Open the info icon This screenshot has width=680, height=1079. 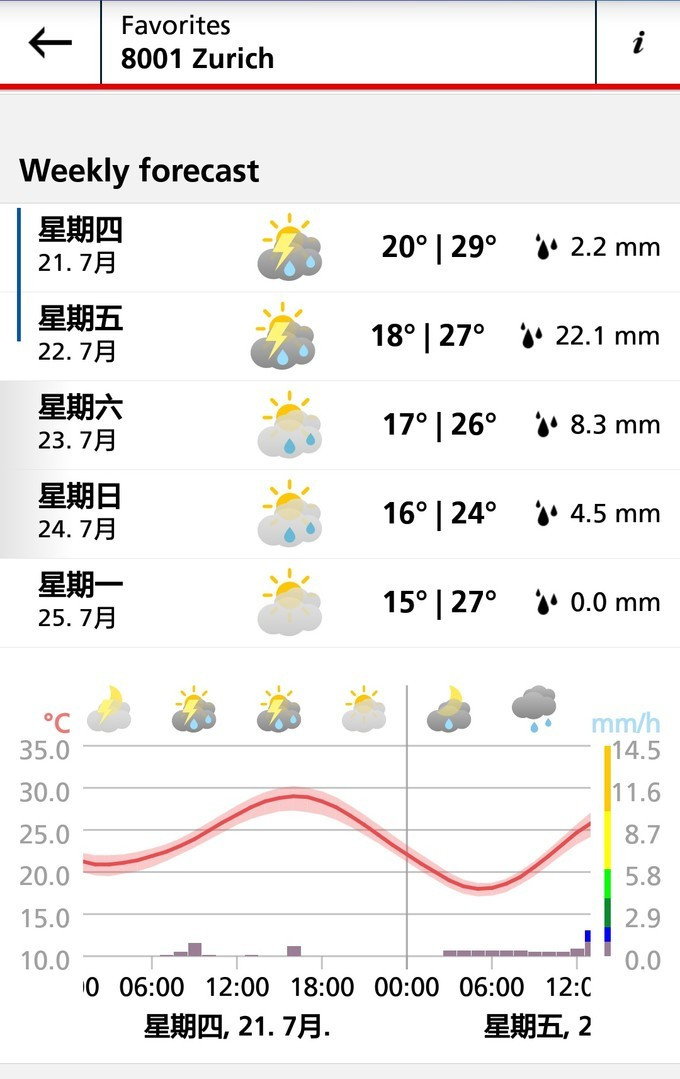click(638, 43)
